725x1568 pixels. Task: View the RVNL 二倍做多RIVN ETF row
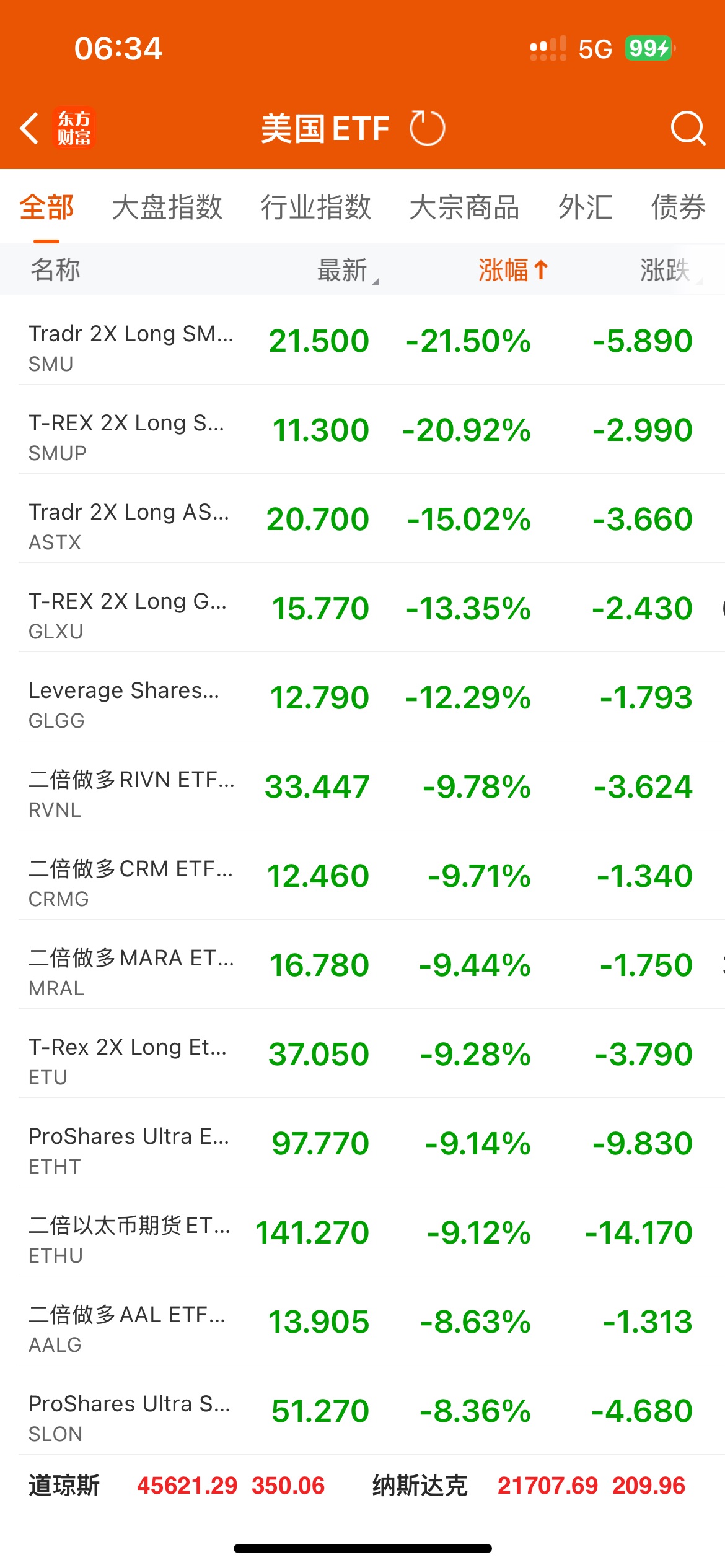click(362, 786)
